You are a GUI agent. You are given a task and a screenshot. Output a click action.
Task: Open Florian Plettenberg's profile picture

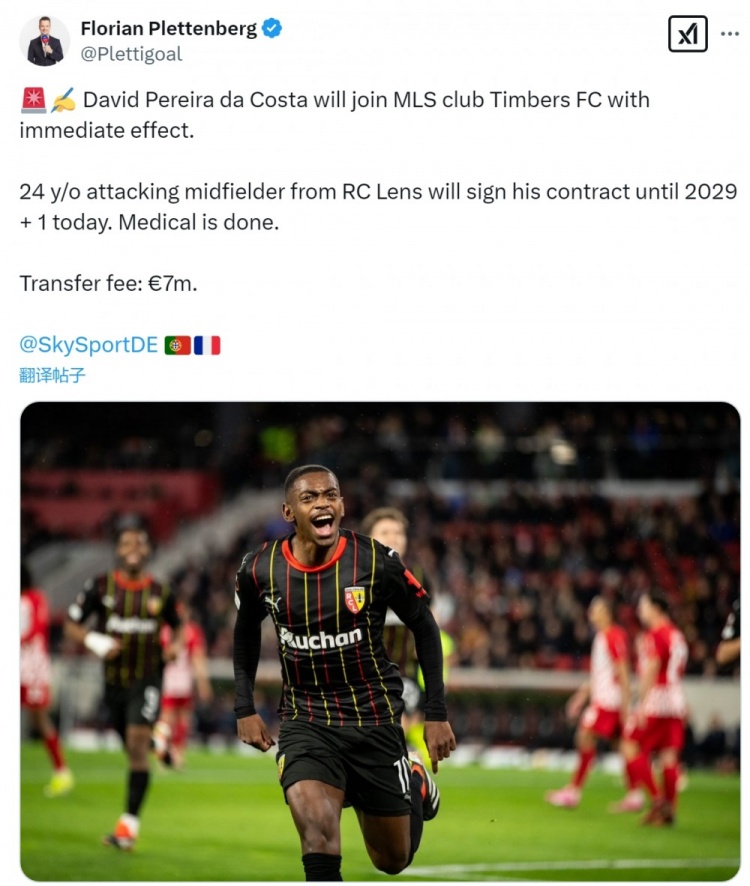45,40
